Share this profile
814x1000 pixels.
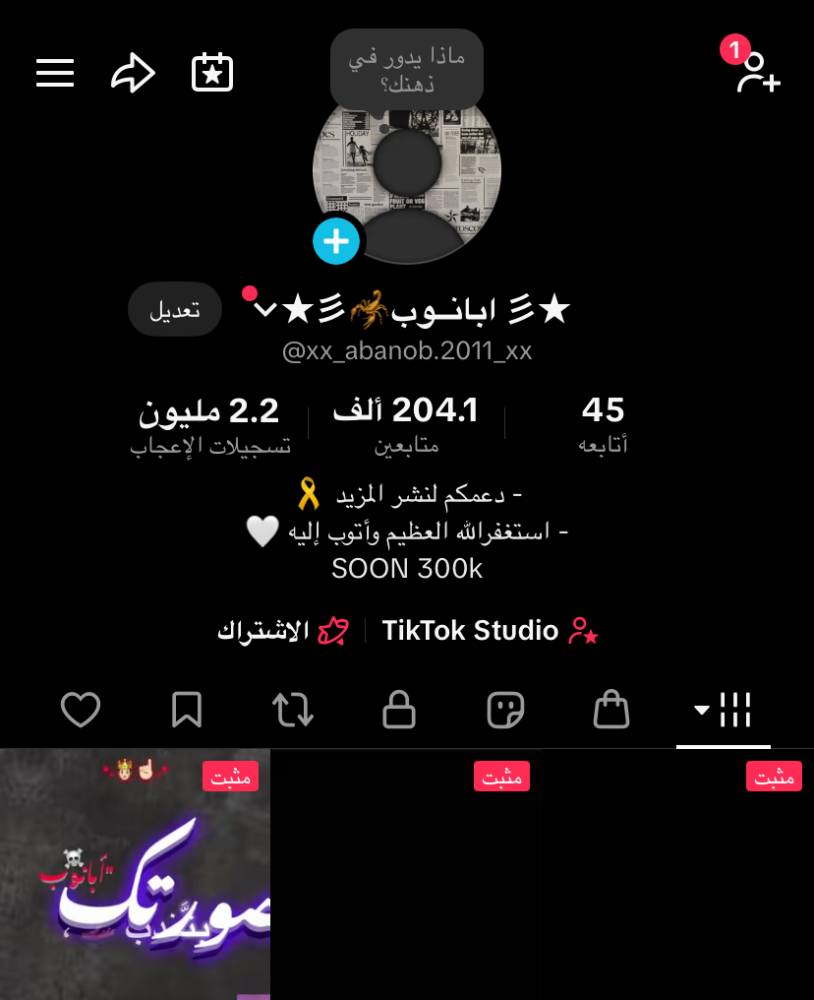pos(133,73)
